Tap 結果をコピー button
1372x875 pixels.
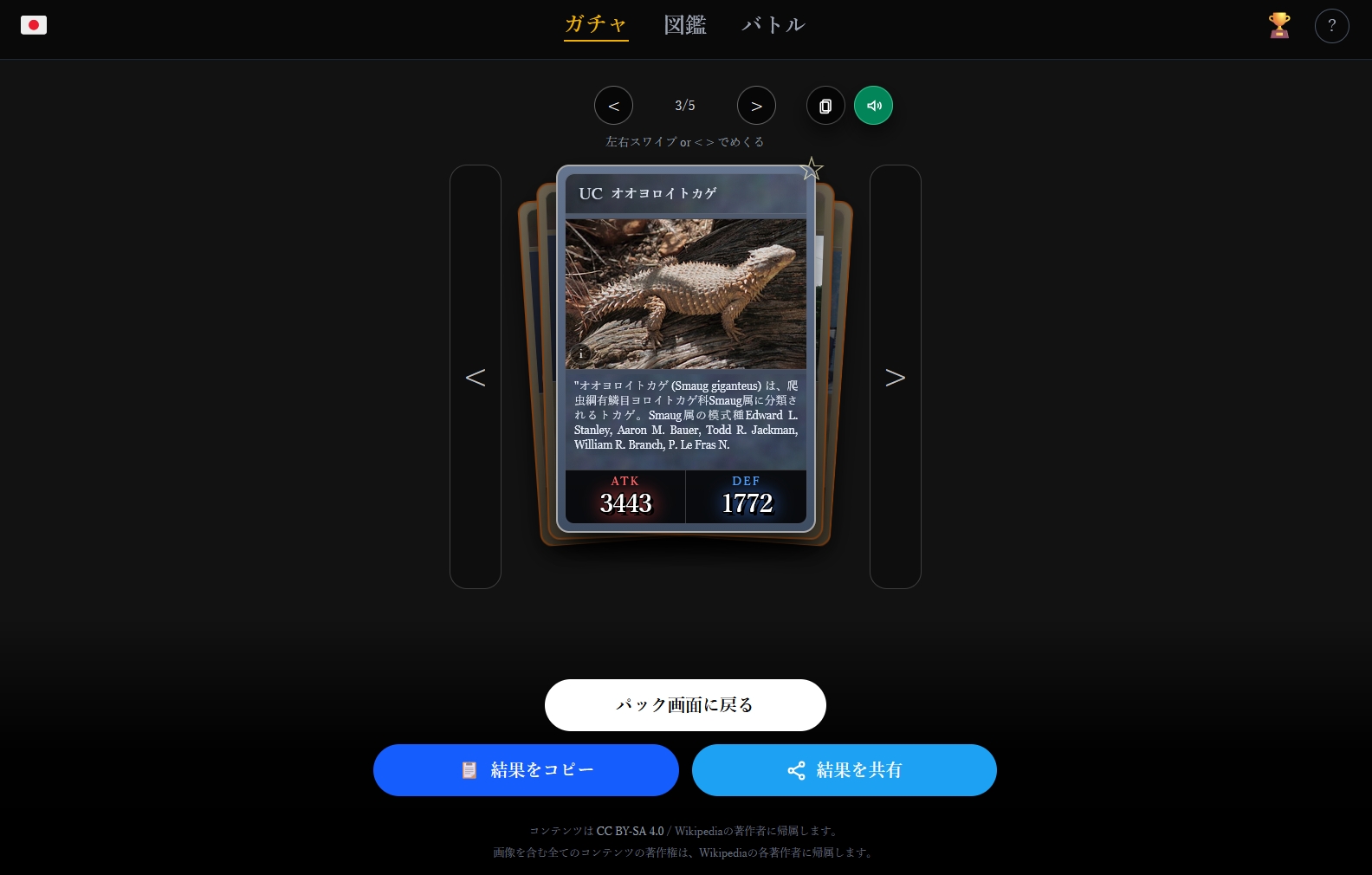click(526, 770)
